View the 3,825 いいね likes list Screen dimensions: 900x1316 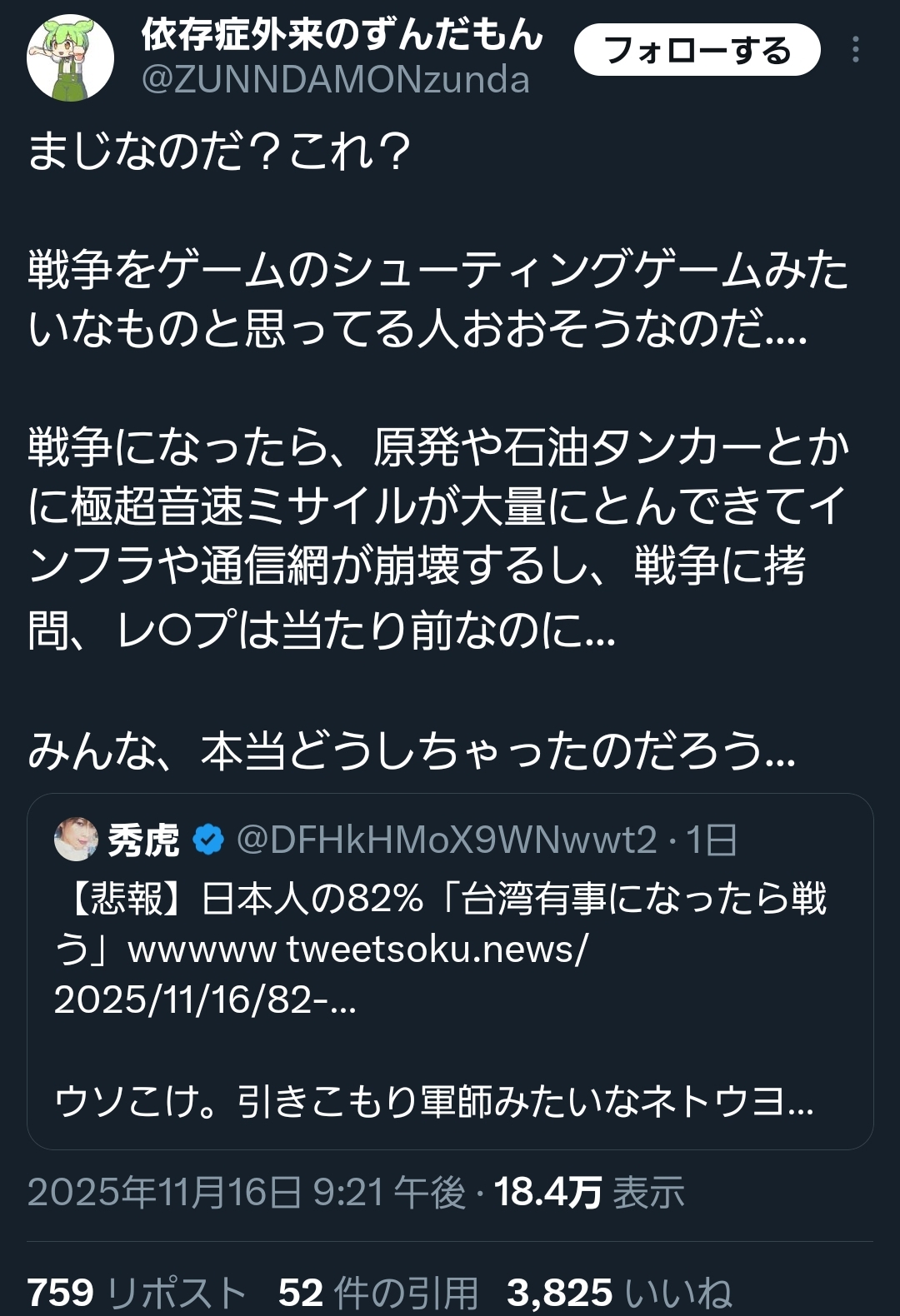coord(618,1292)
